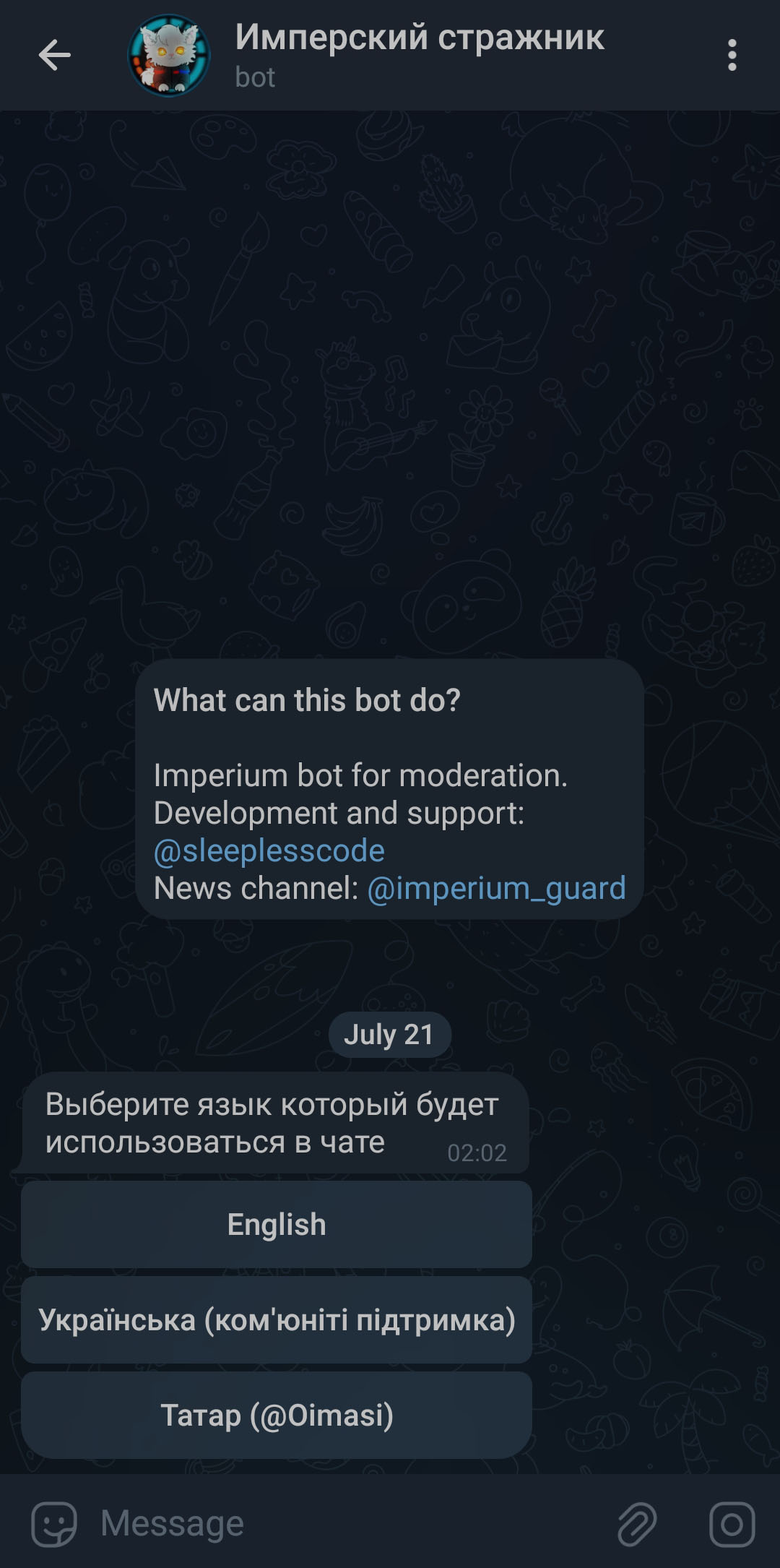Focus the Message input field

(x=347, y=1524)
